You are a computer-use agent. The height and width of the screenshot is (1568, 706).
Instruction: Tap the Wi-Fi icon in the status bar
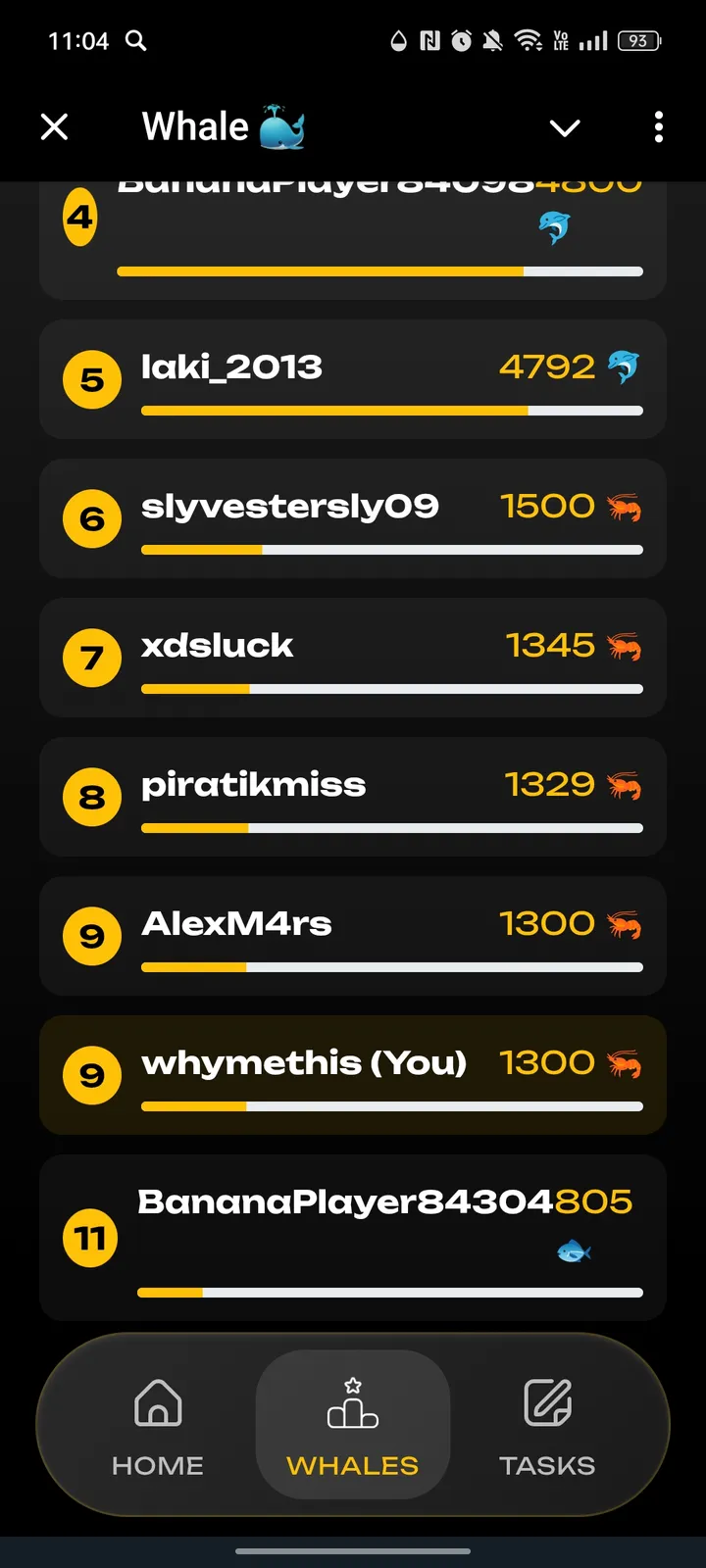point(529,41)
